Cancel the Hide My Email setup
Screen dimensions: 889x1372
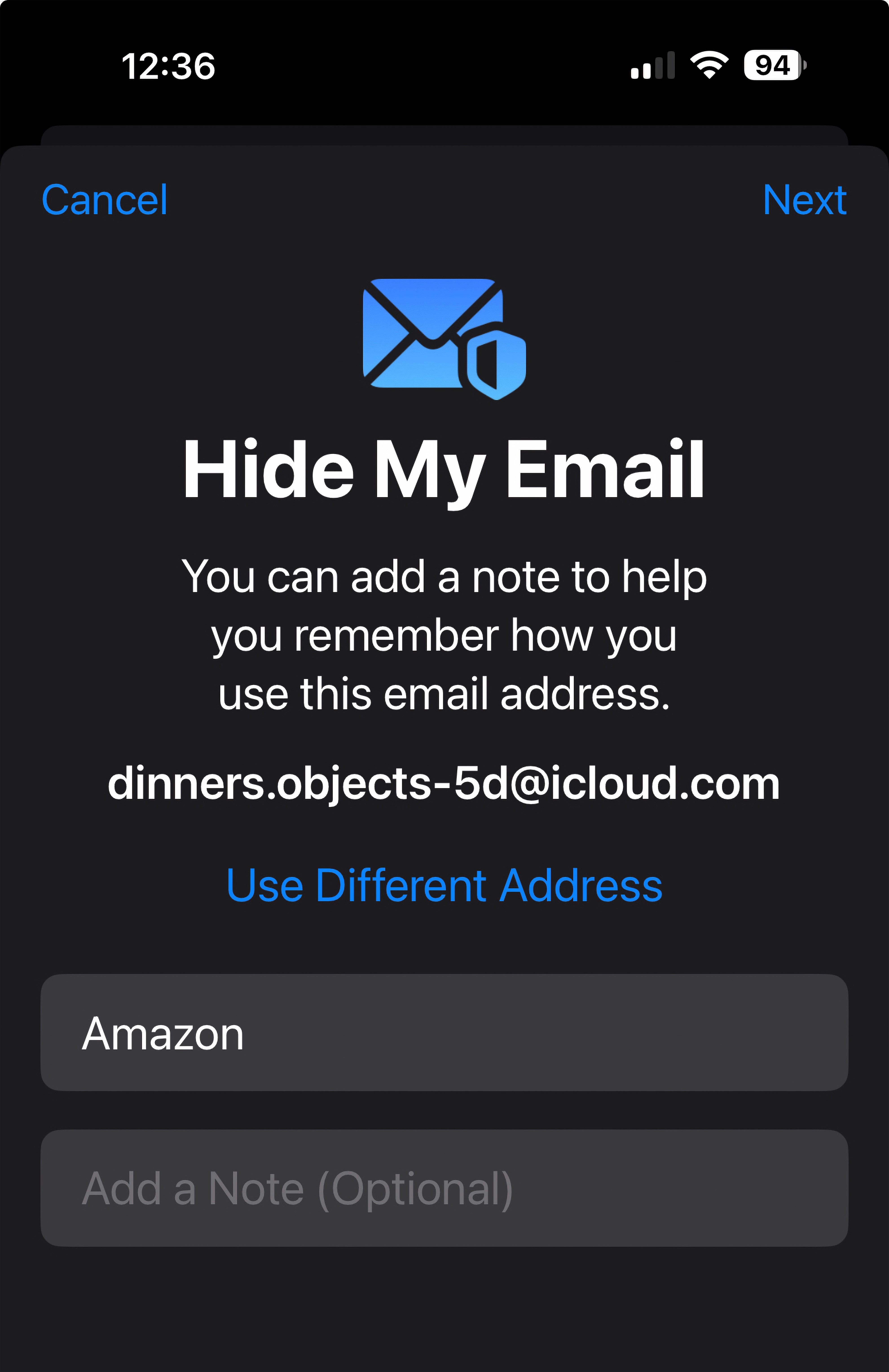click(104, 200)
